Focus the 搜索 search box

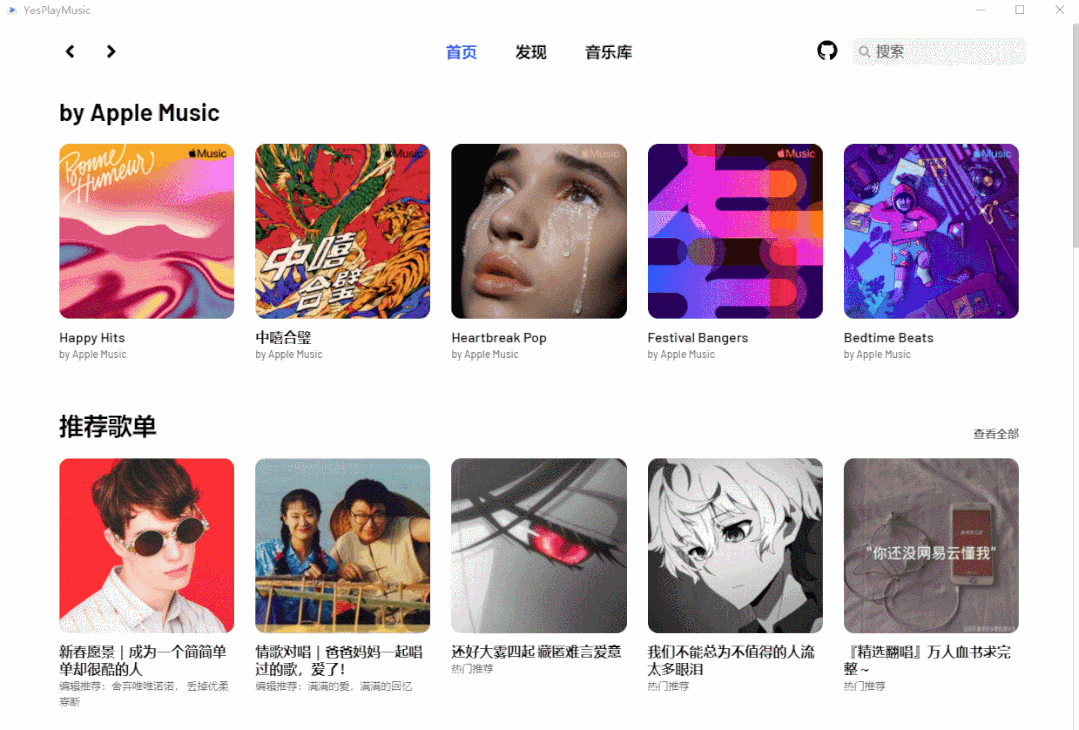[x=945, y=51]
